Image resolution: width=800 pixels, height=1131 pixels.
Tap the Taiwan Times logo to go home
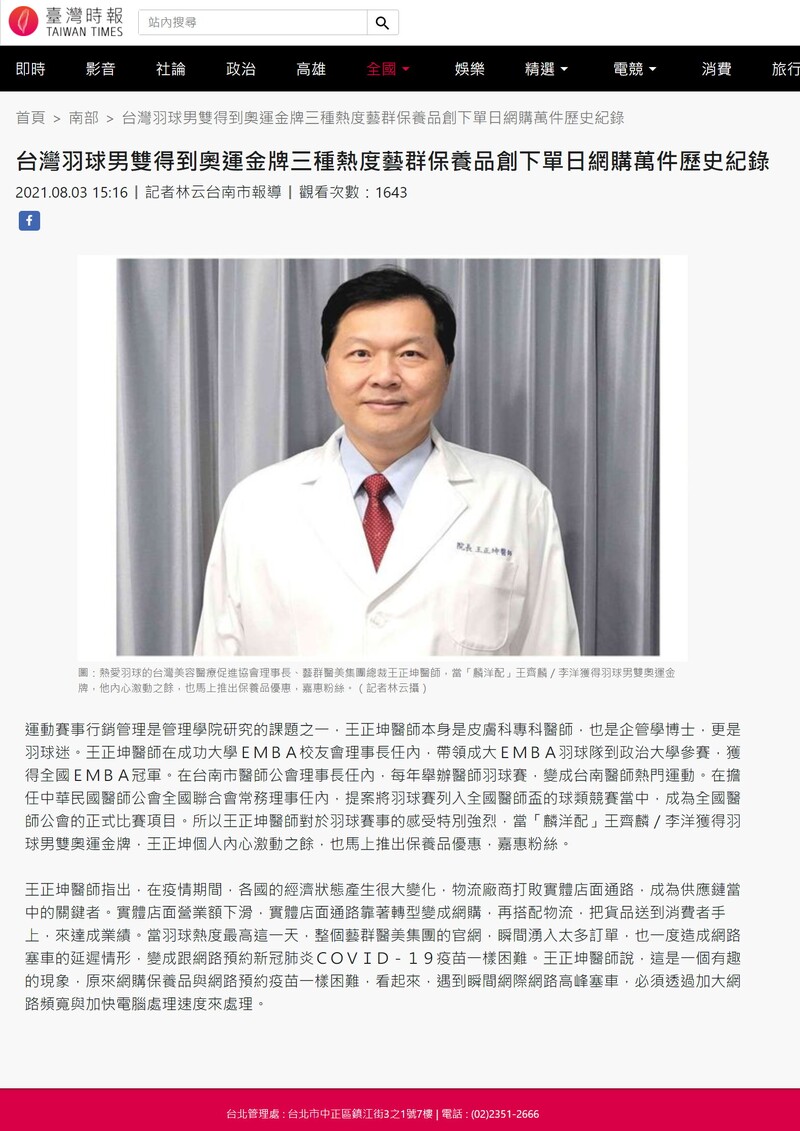click(65, 21)
